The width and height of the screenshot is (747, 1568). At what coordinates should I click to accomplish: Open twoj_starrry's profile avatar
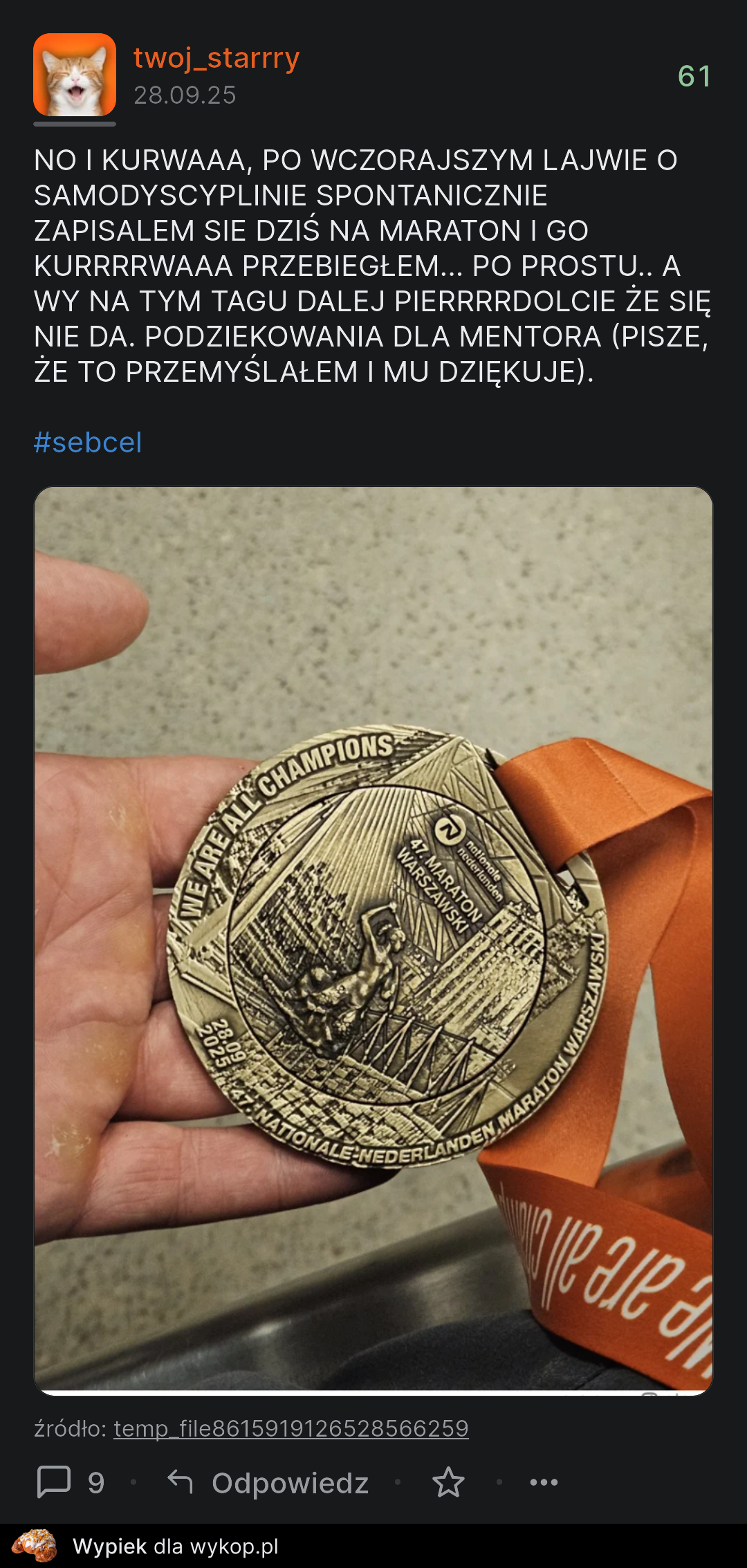click(x=75, y=75)
